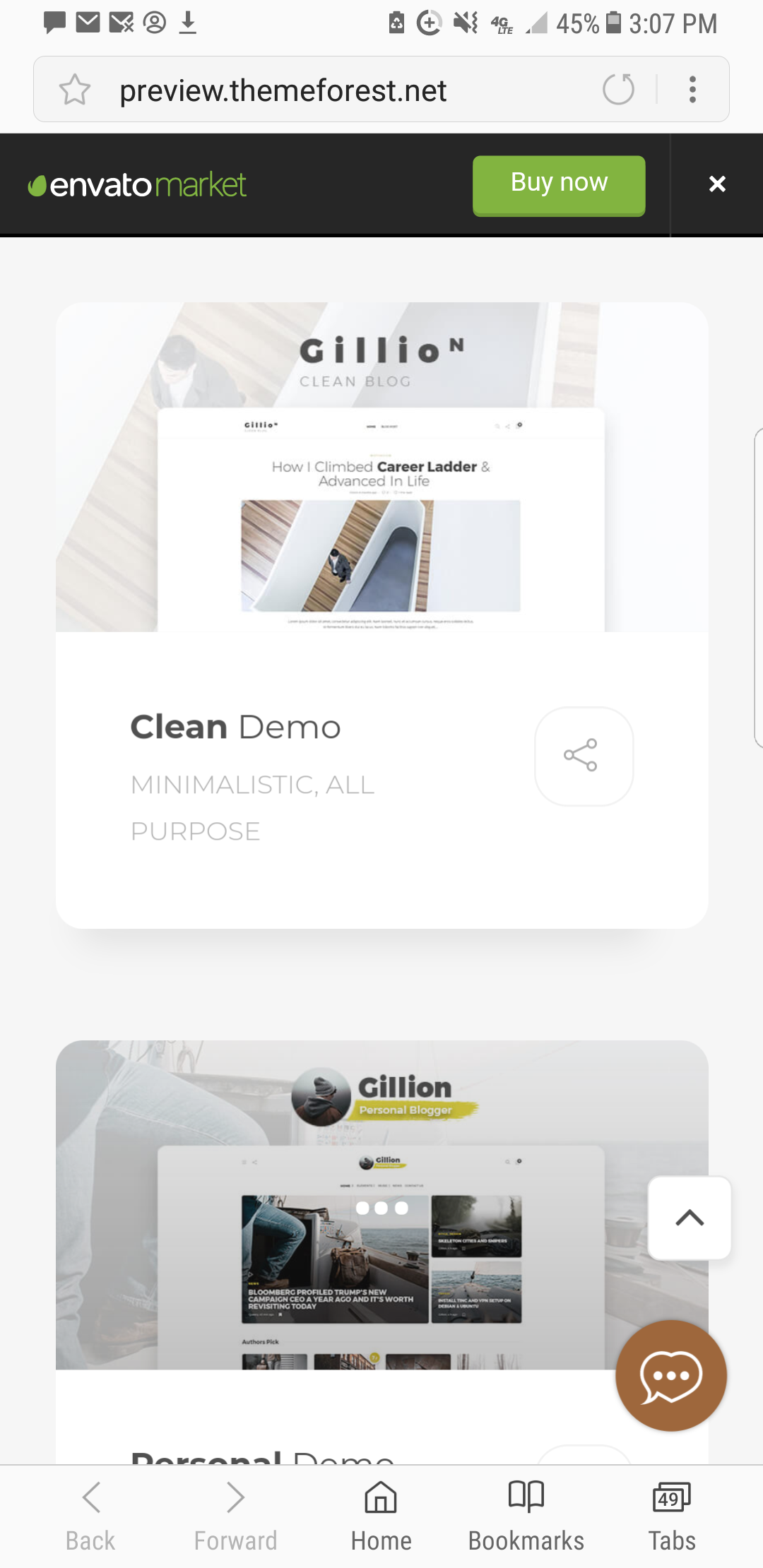Open the browser overflow menu
763x1568 pixels.
click(x=692, y=90)
